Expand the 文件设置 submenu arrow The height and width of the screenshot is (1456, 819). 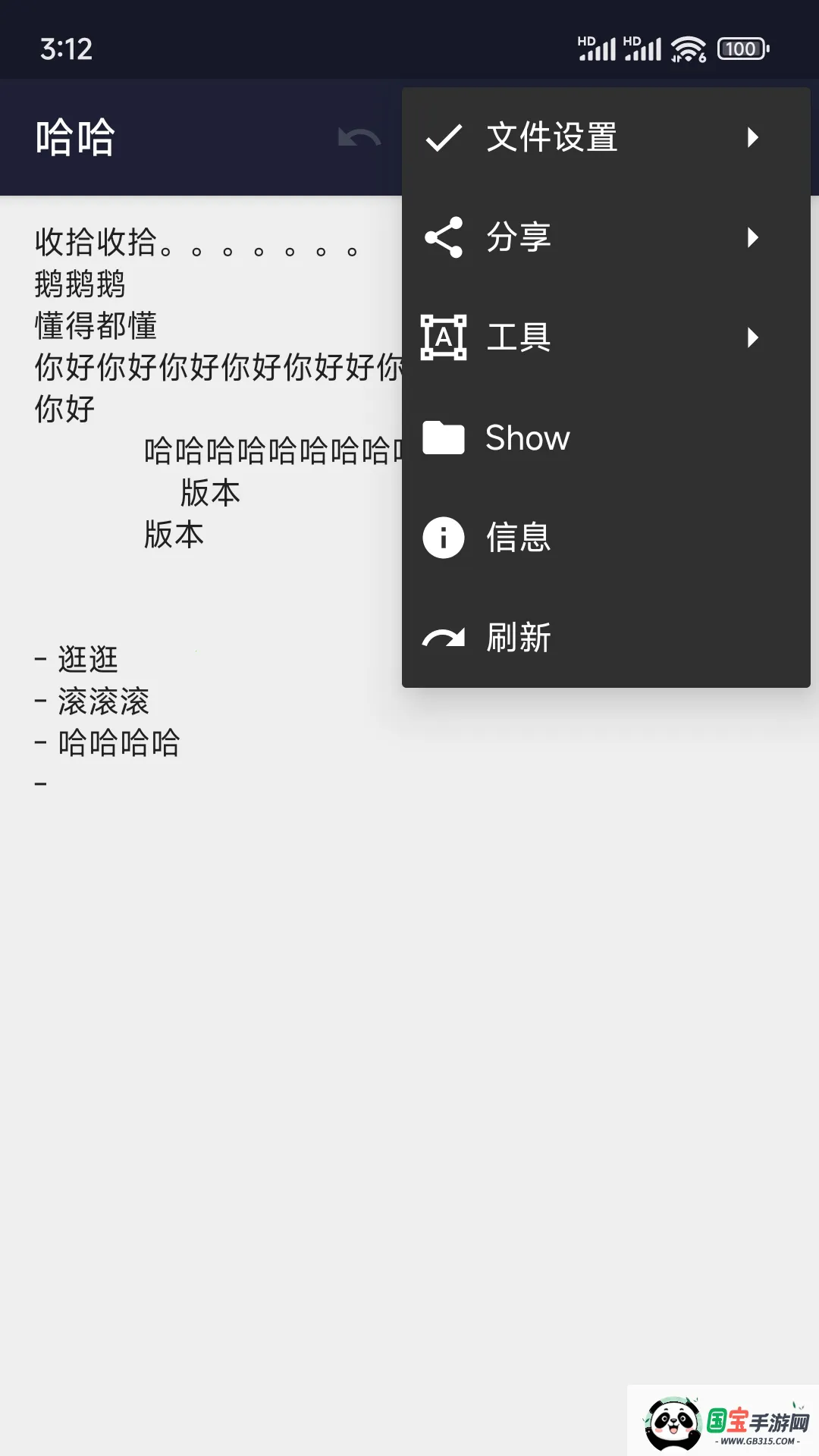(753, 136)
